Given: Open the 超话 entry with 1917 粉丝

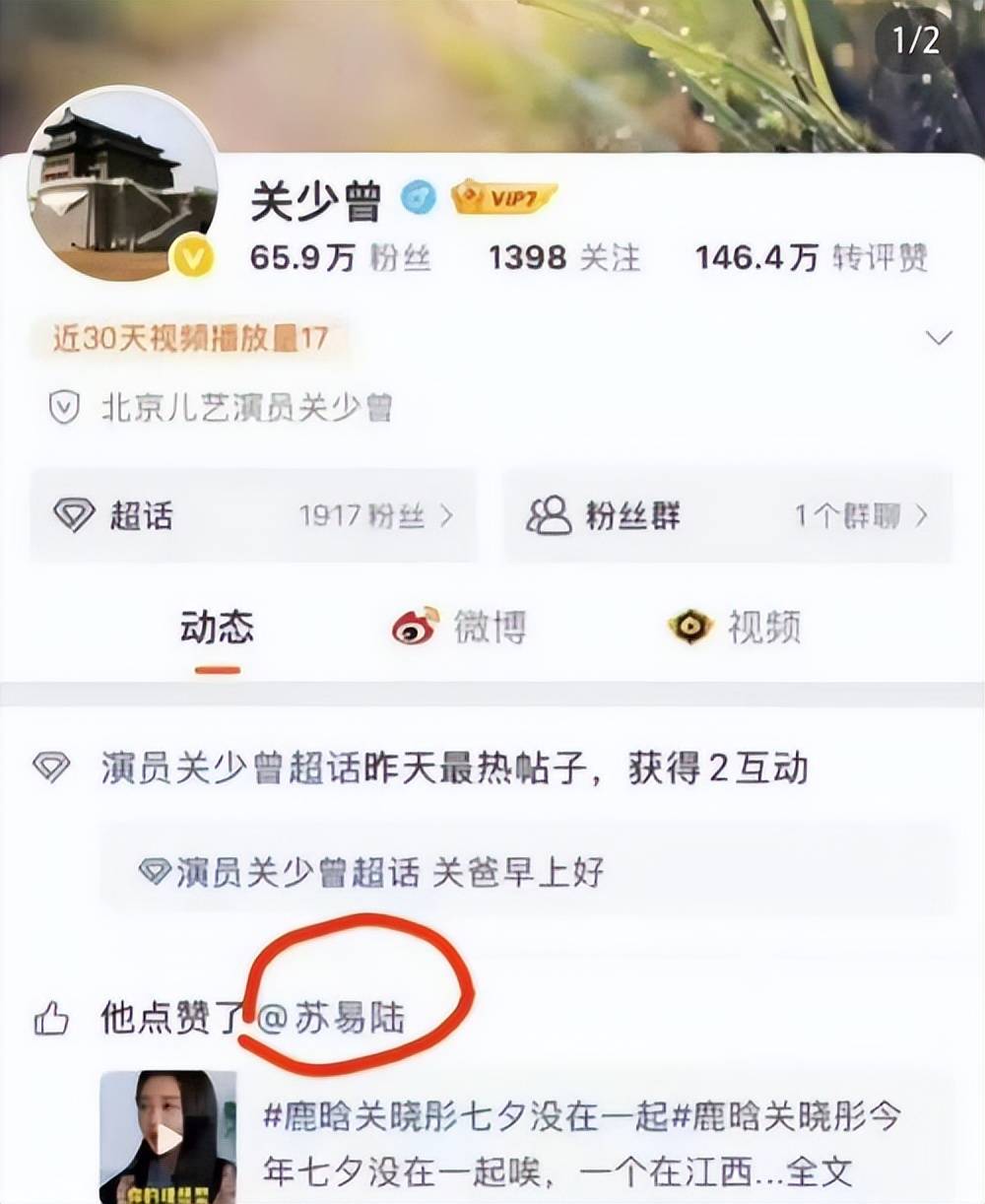Looking at the screenshot, I should coord(253,515).
